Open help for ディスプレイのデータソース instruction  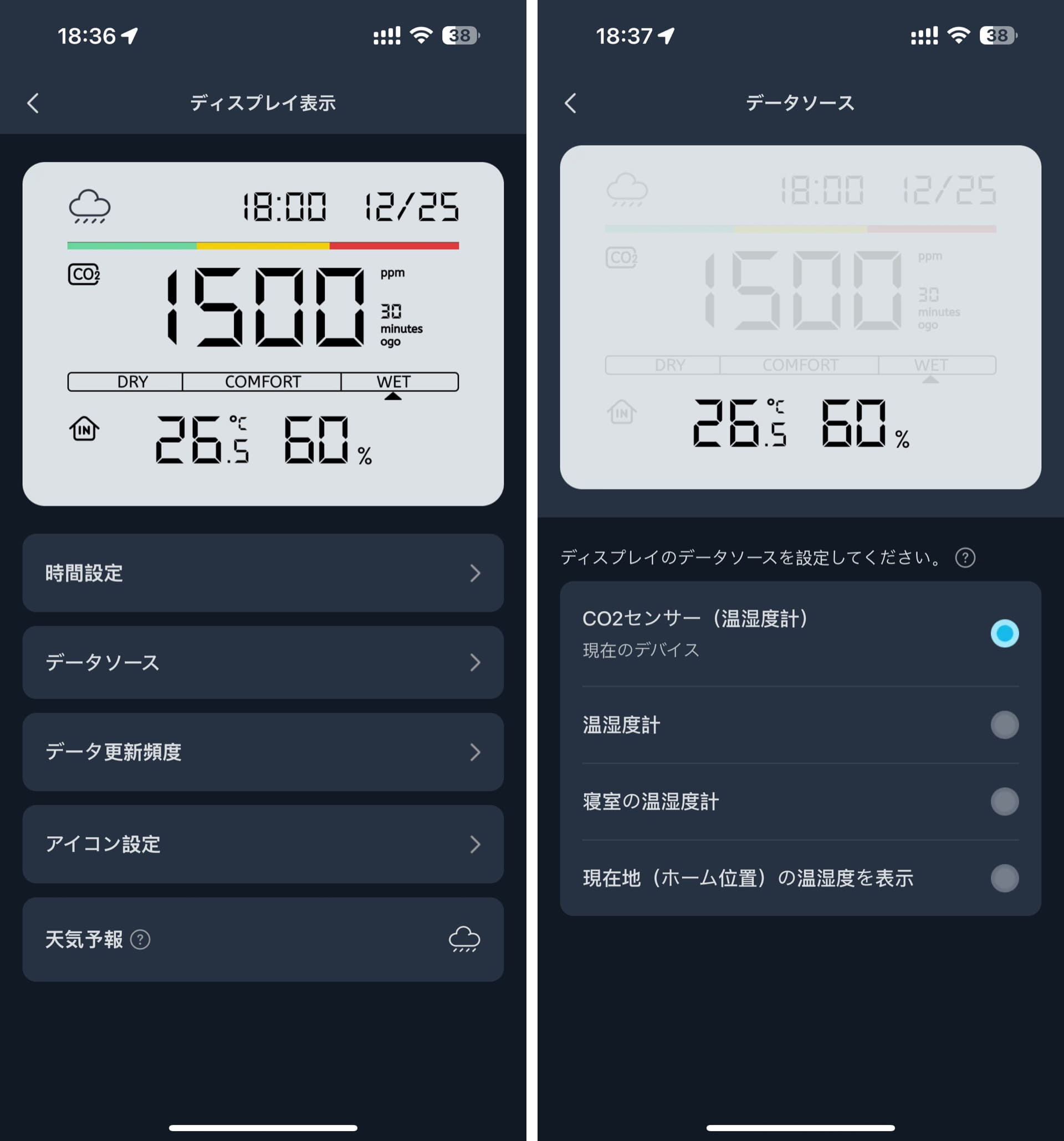pos(965,557)
